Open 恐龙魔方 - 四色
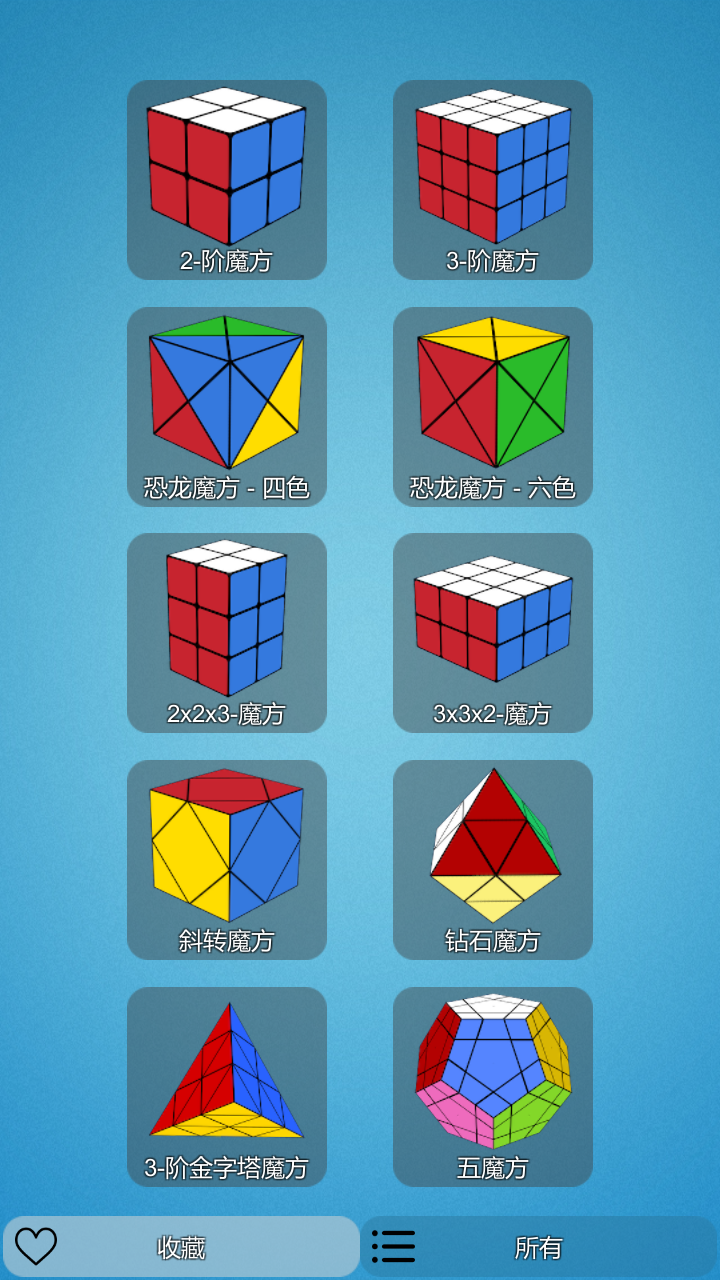The height and width of the screenshot is (1280, 720). 227,407
